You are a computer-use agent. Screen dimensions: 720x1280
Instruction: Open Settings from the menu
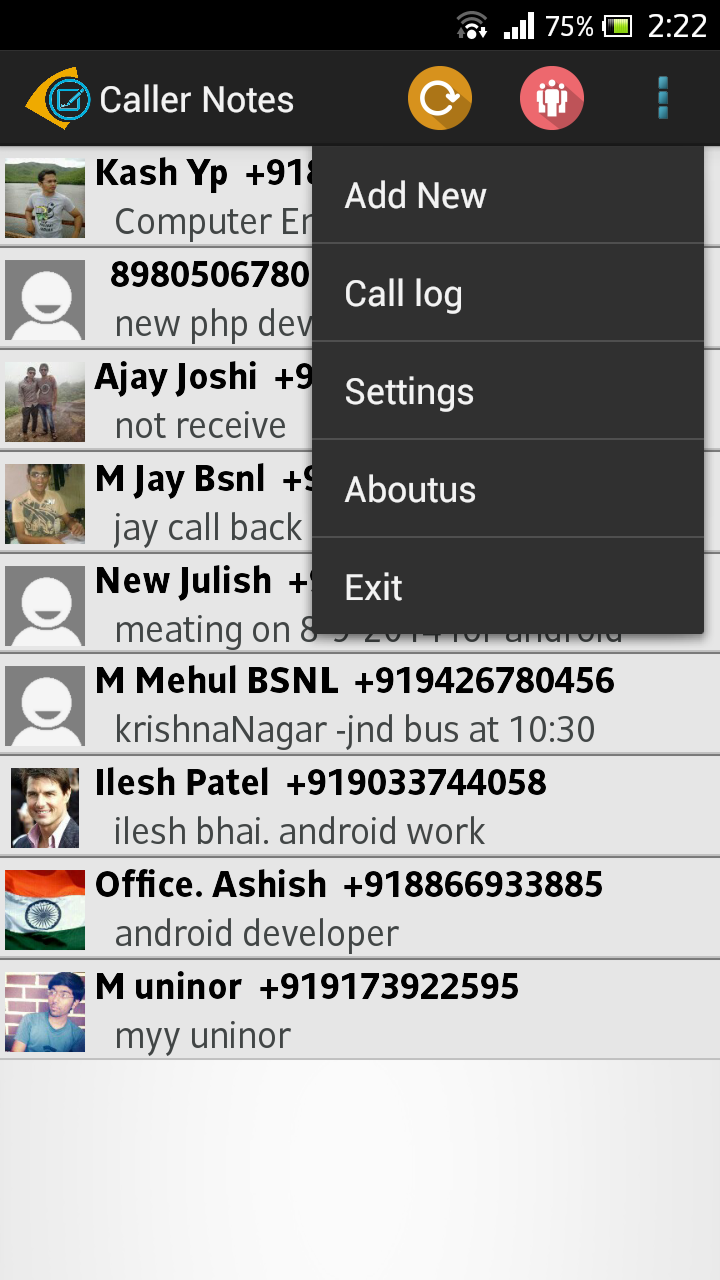tap(507, 392)
